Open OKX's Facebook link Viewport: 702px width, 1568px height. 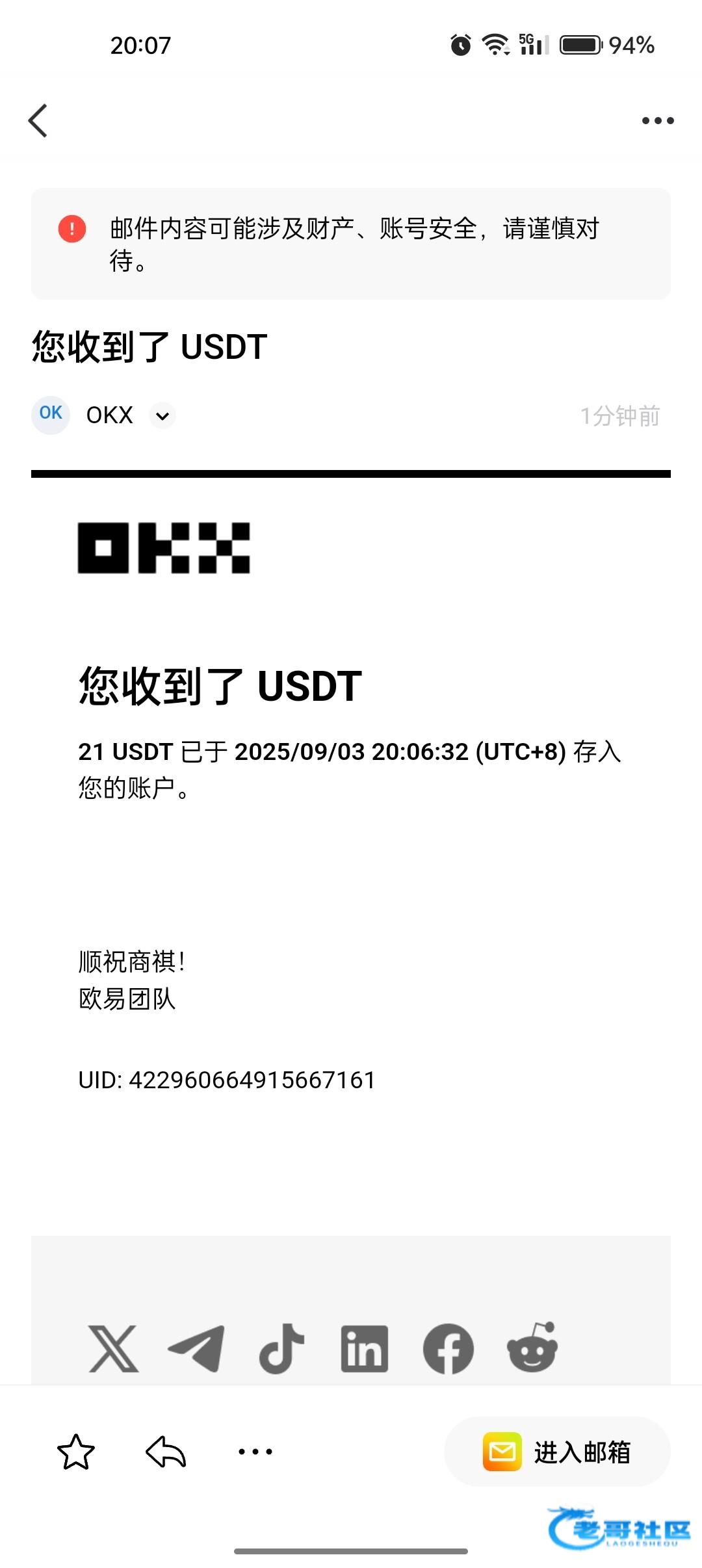pyautogui.click(x=448, y=1349)
